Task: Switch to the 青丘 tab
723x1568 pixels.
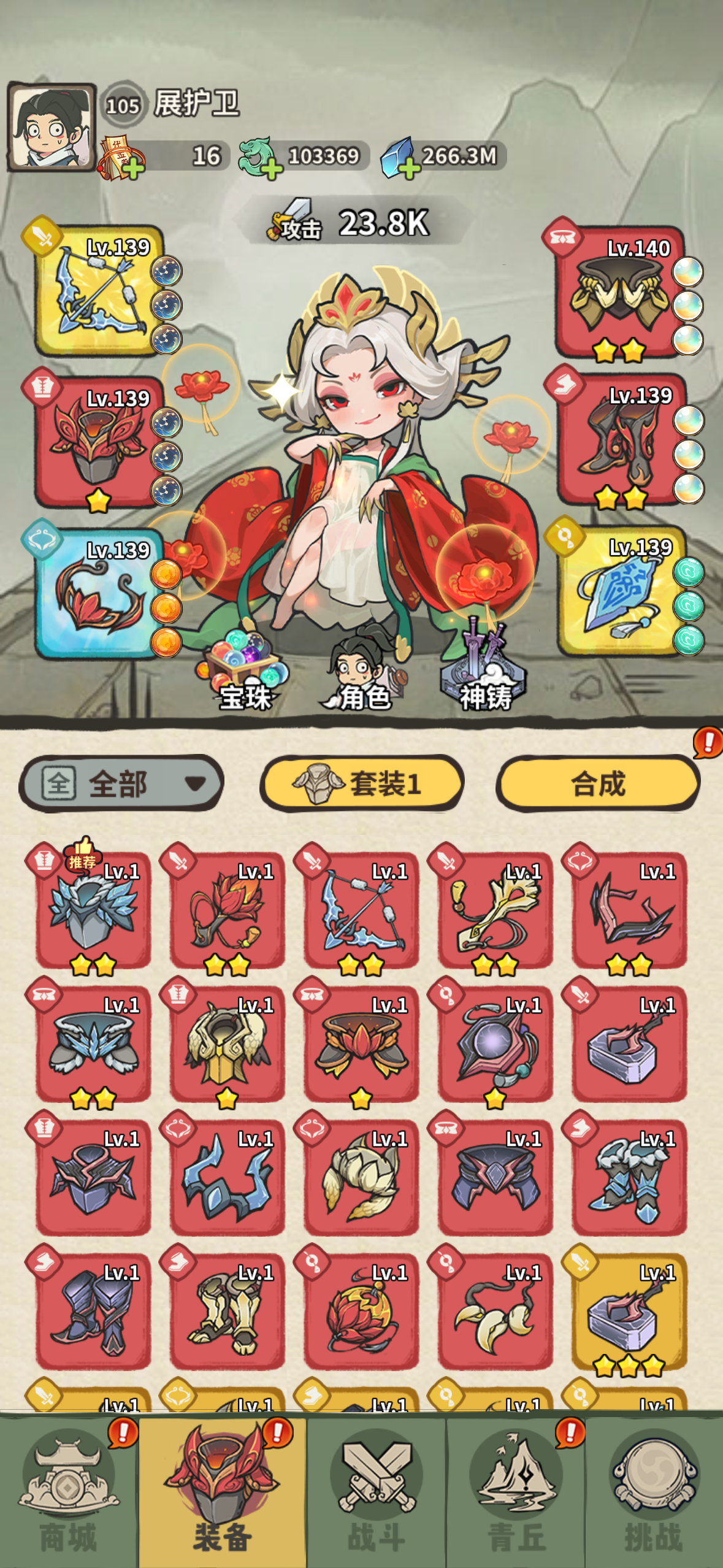Action: click(x=516, y=1491)
